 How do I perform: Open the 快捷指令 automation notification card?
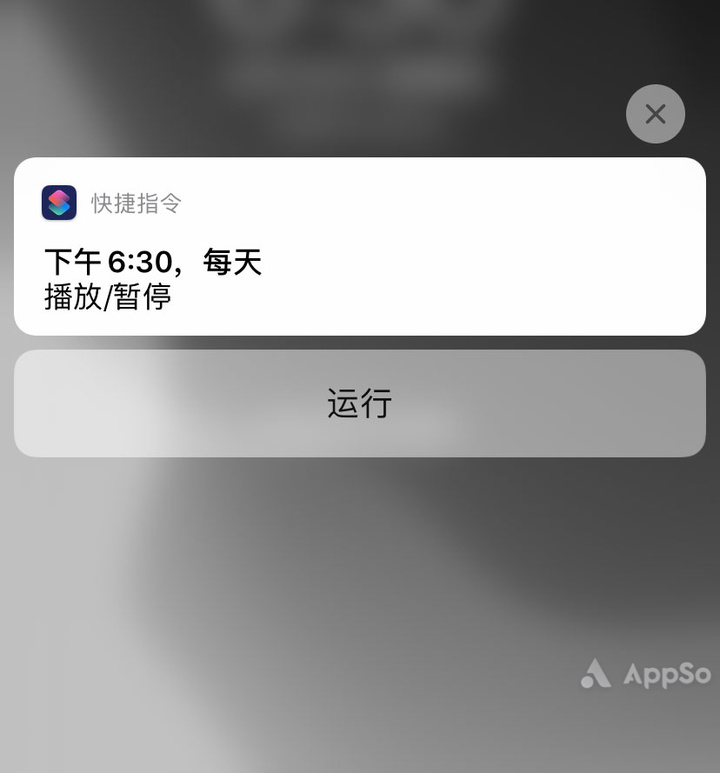coord(360,247)
